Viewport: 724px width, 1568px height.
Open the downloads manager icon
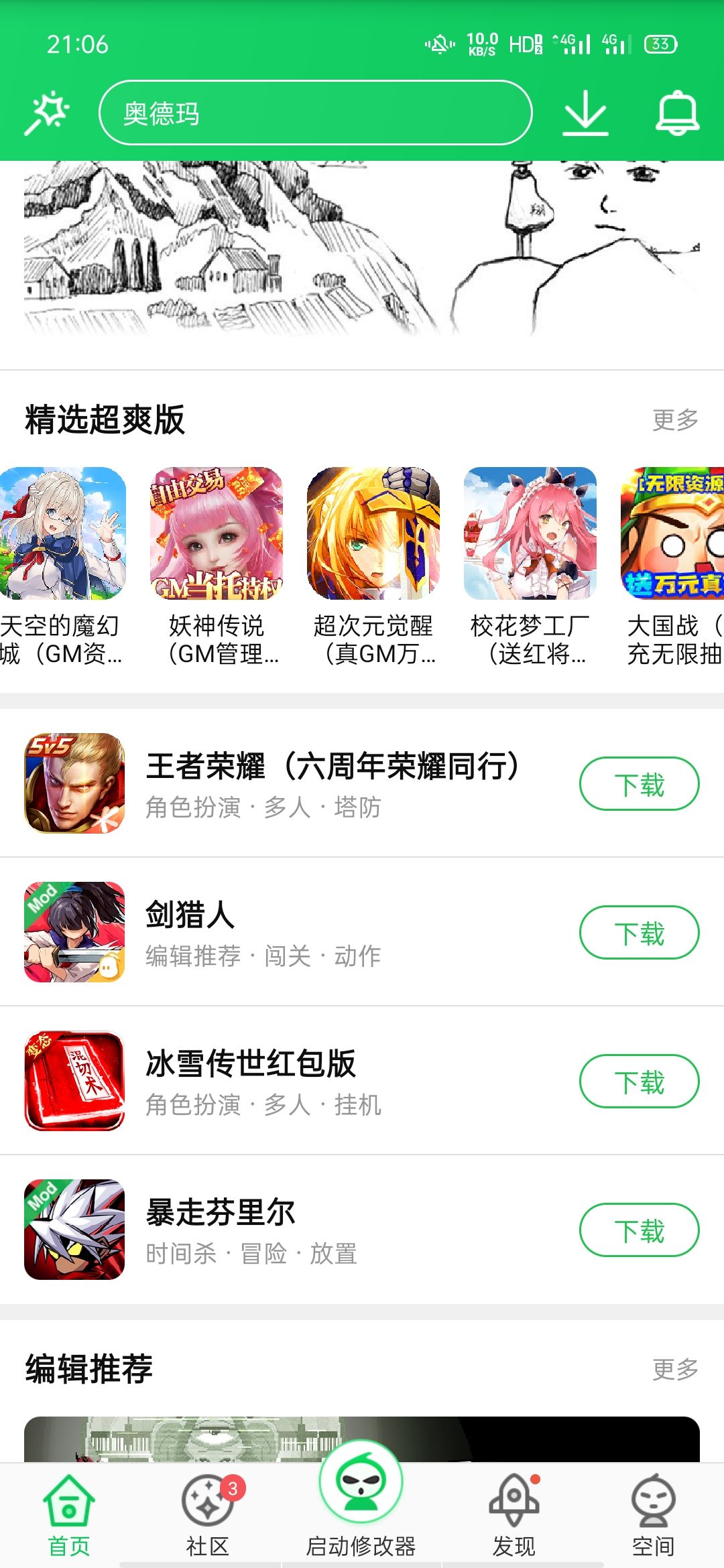pyautogui.click(x=585, y=113)
